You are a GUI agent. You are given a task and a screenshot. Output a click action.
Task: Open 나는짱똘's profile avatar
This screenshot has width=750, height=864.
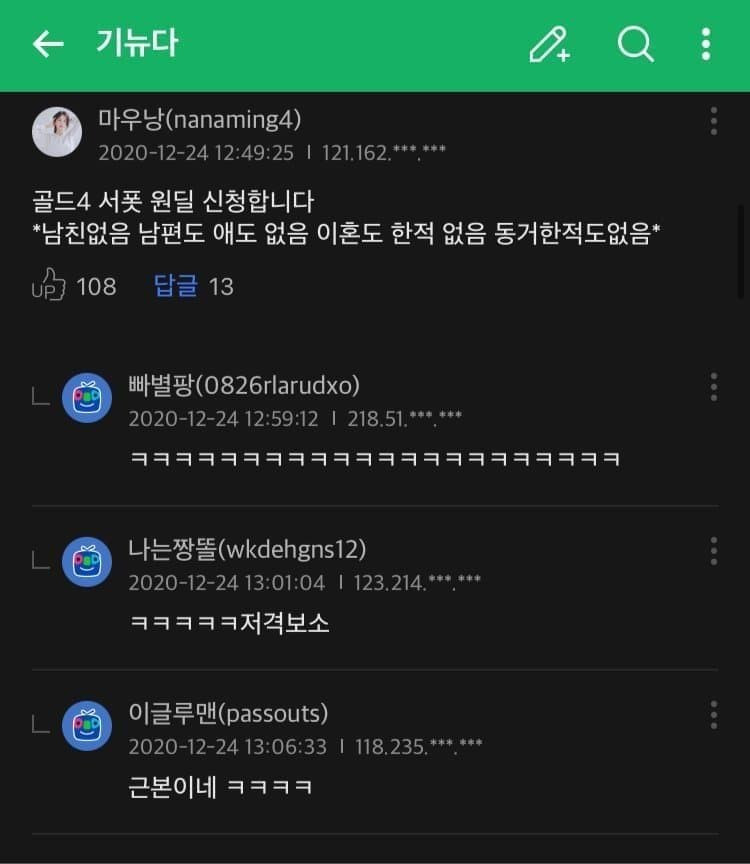[x=87, y=562]
